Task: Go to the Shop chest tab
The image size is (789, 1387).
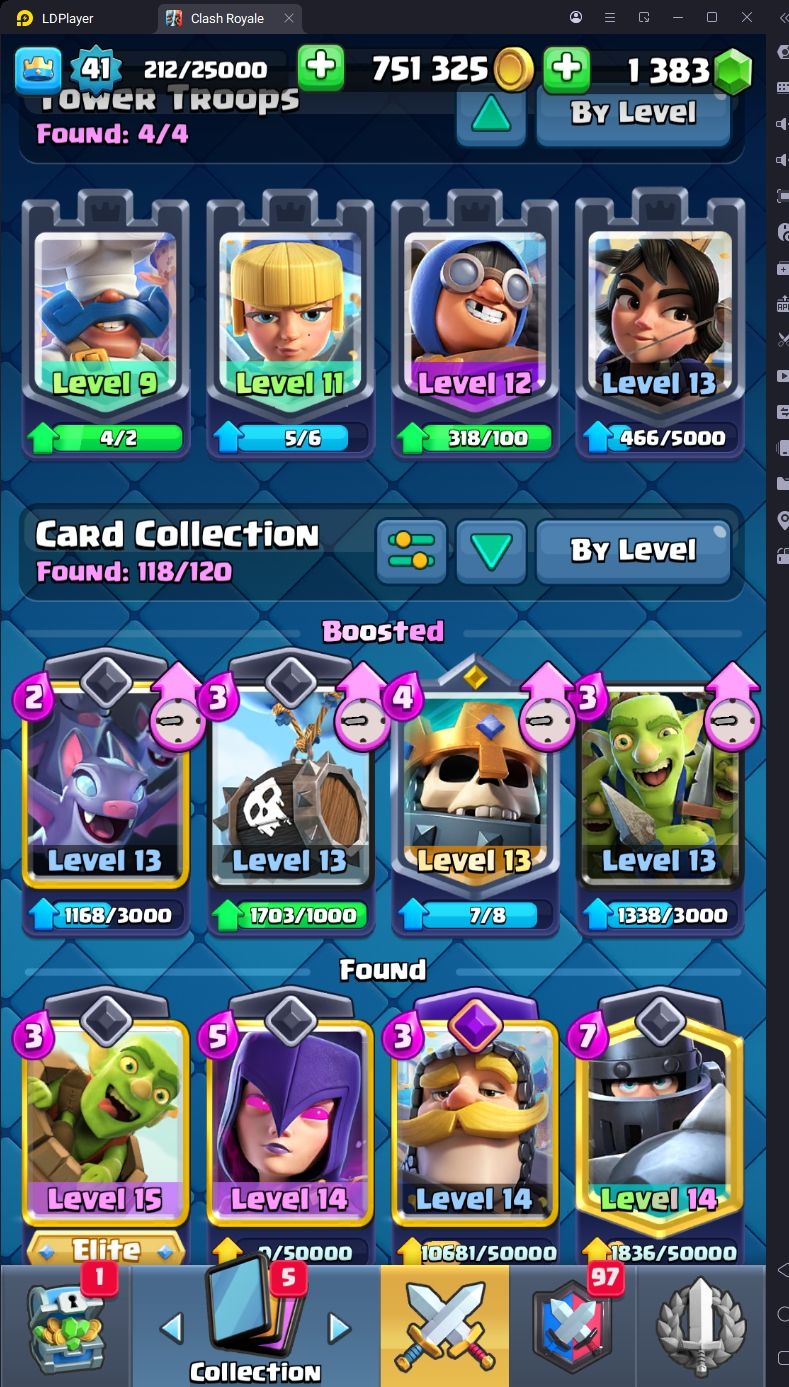Action: 66,1326
